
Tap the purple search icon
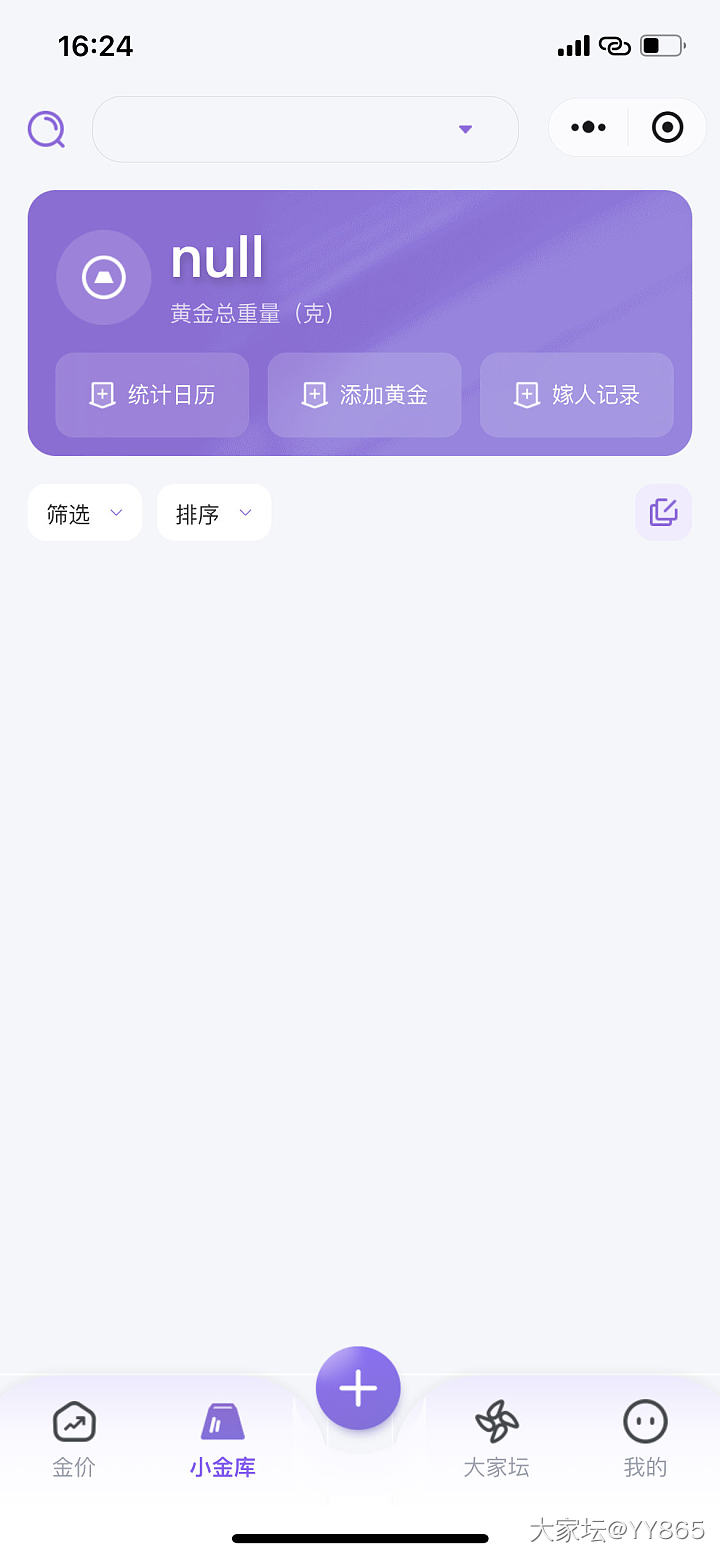46,129
